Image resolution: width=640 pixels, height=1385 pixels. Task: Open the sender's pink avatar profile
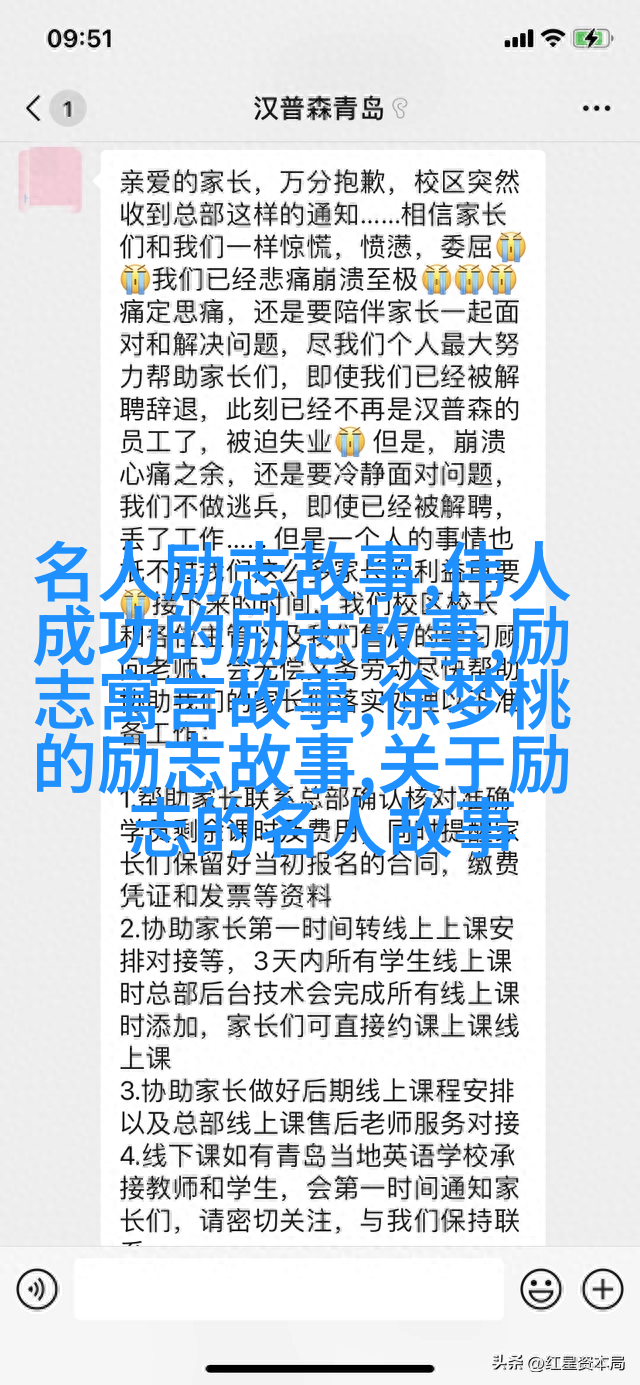pyautogui.click(x=51, y=180)
